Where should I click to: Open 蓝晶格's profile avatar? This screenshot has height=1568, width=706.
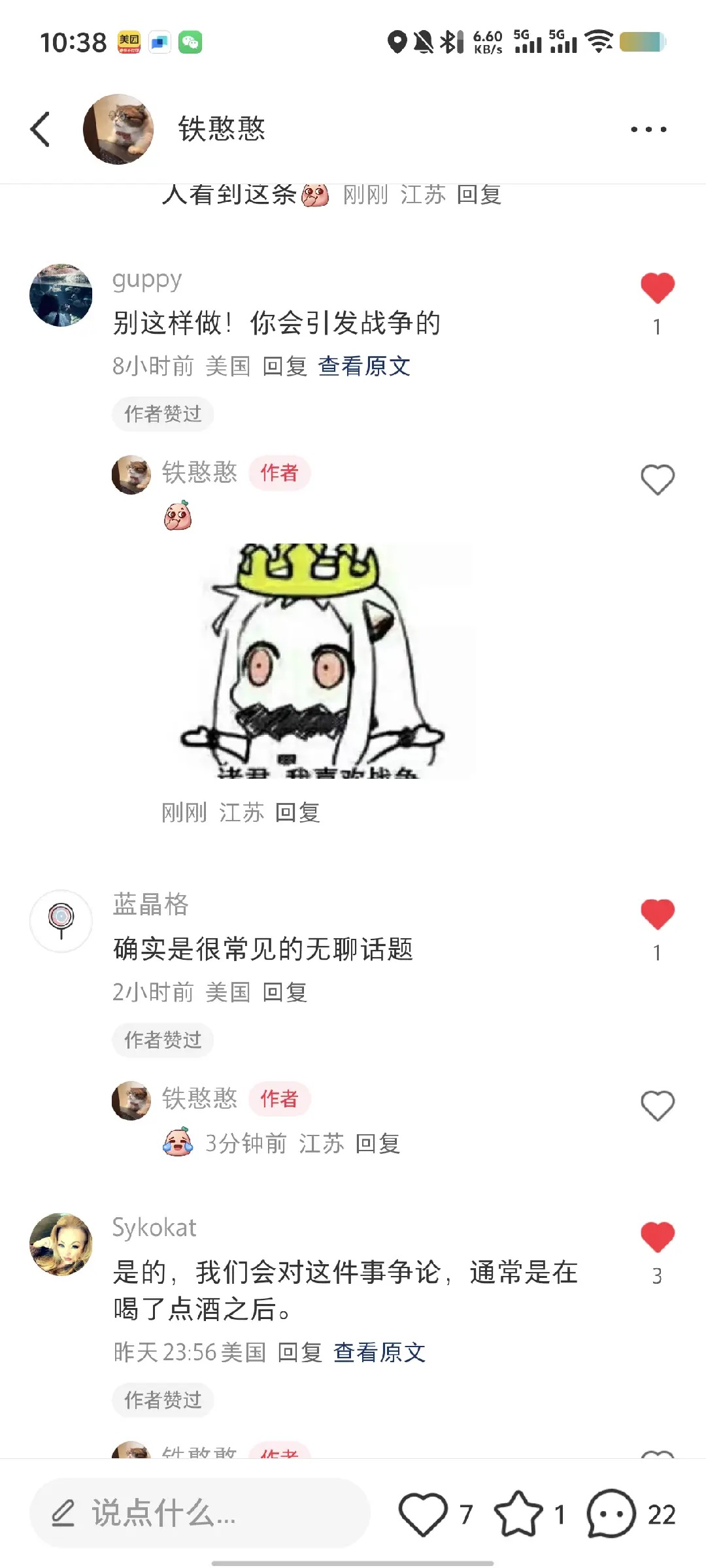(61, 921)
